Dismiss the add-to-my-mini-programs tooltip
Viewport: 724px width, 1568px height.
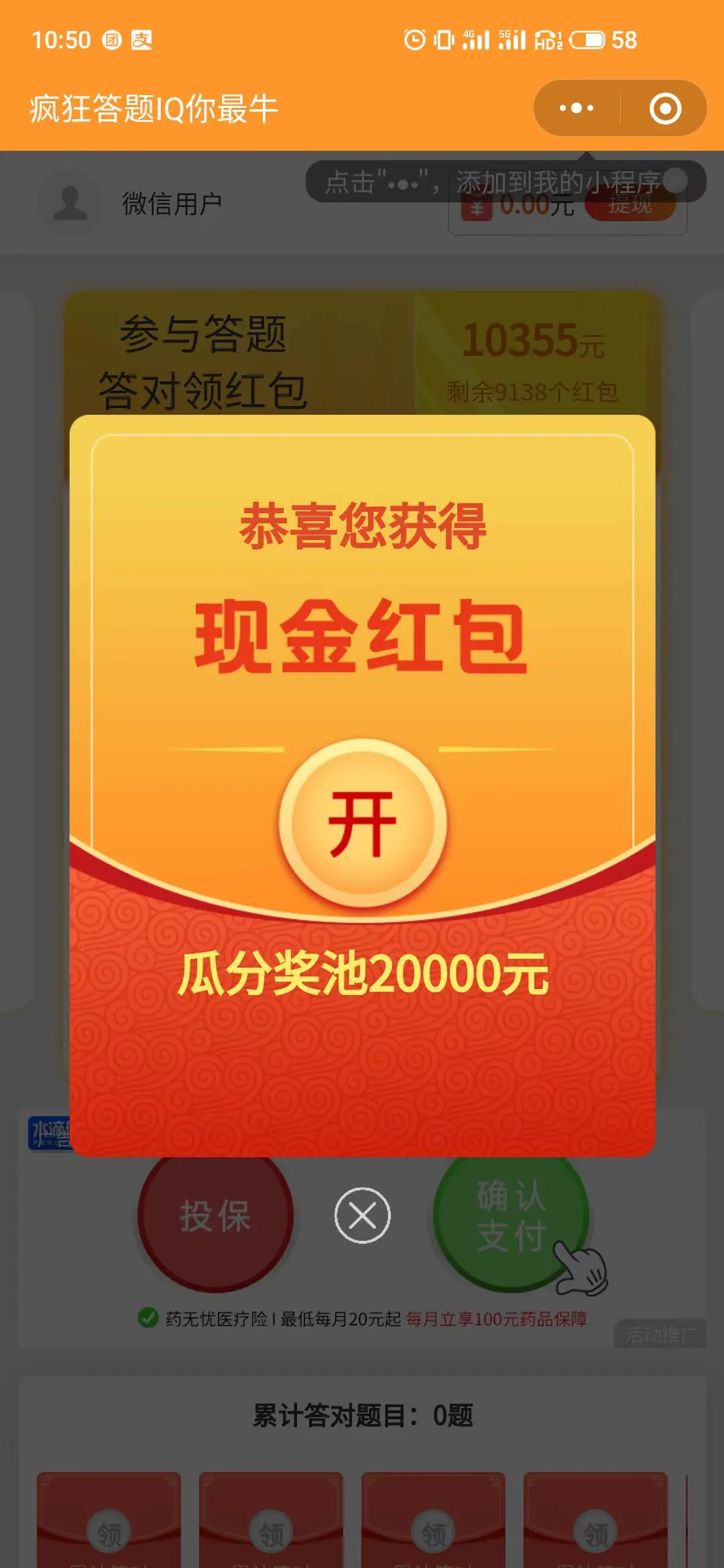tap(676, 180)
